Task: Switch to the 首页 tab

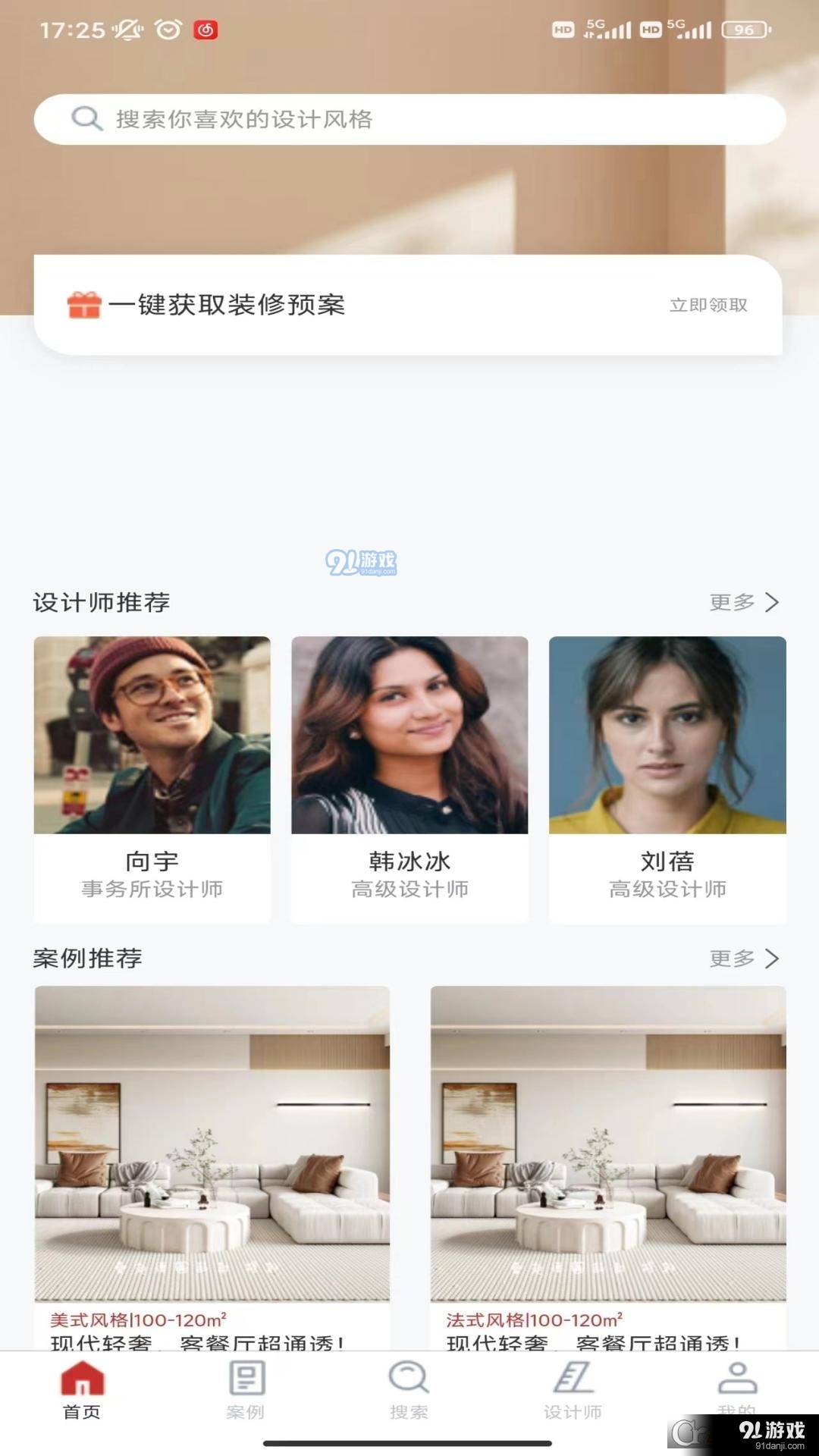Action: [82, 1388]
